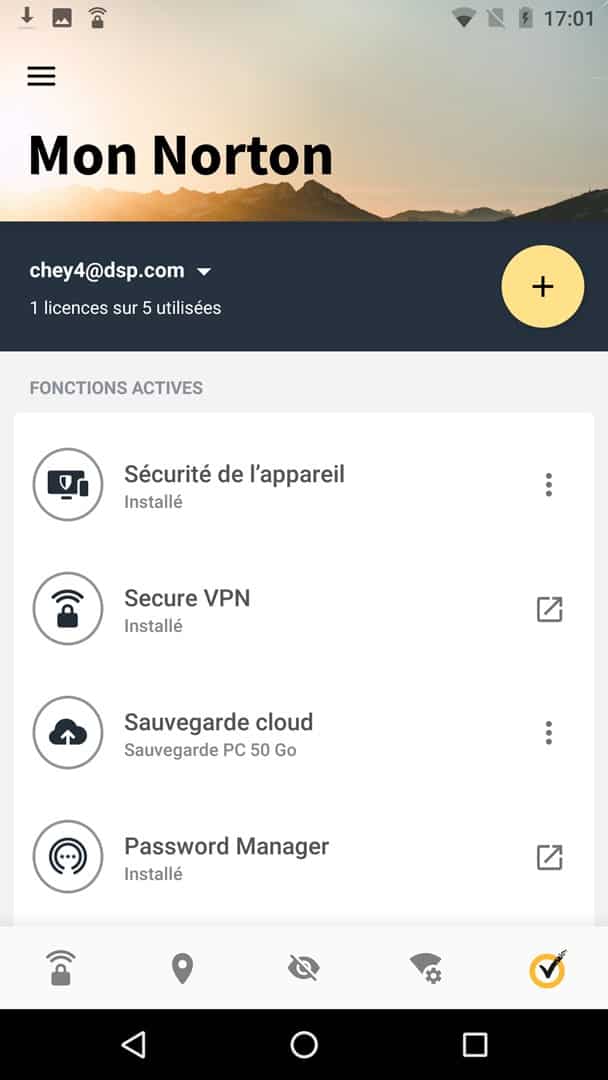Select the Norton checkmark tab
The width and height of the screenshot is (608, 1080).
[547, 968]
